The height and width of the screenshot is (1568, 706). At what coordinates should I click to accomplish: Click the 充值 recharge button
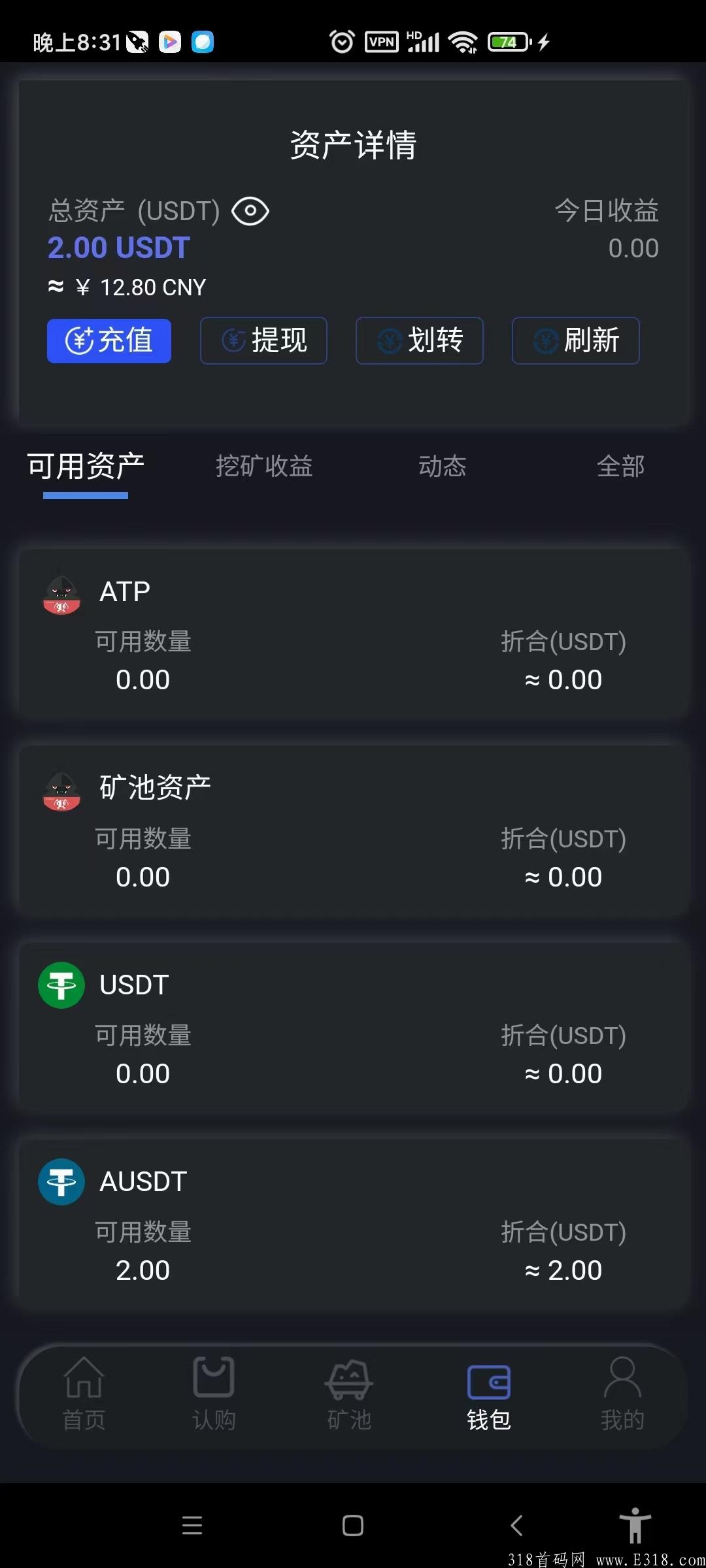[x=109, y=340]
